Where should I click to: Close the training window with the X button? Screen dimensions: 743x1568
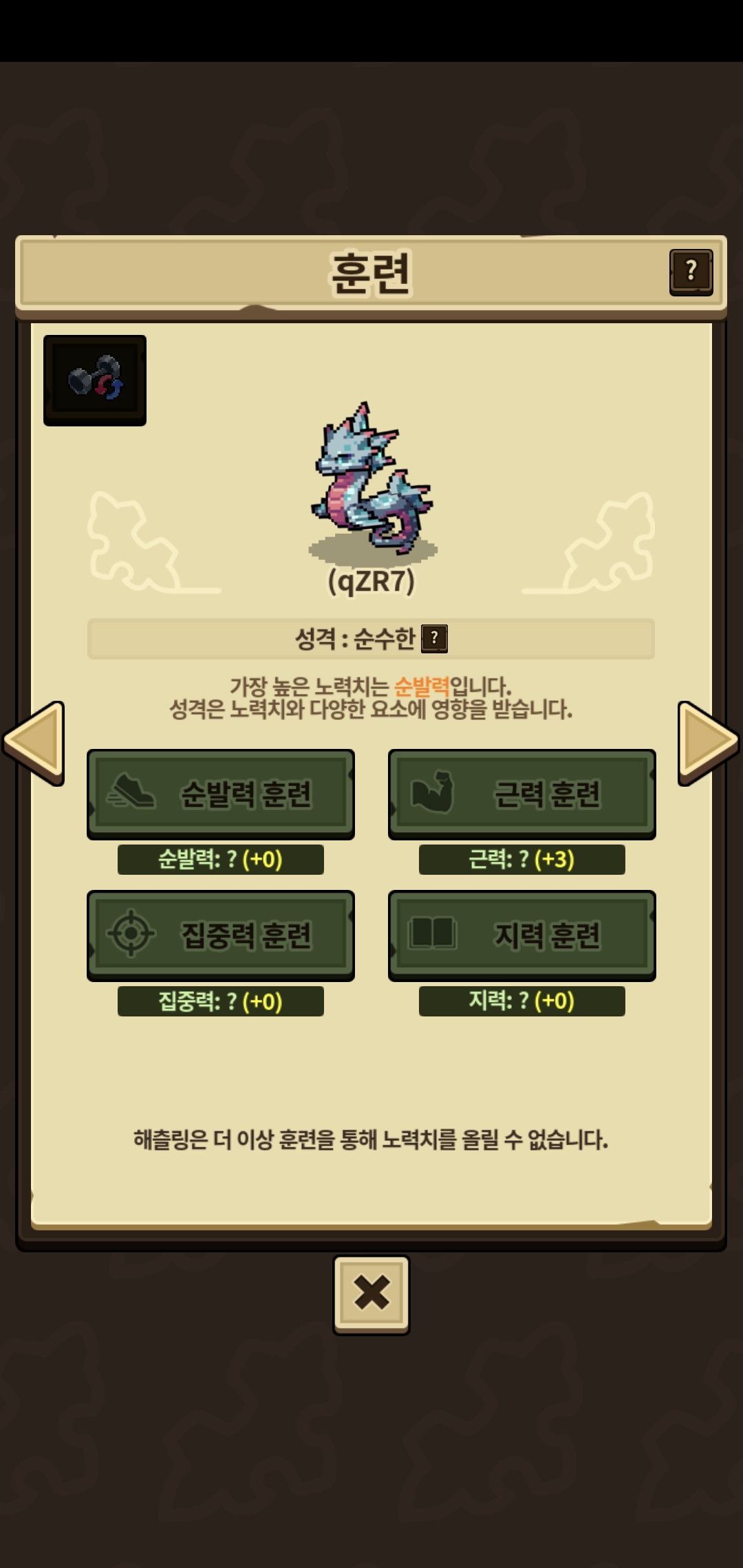point(371,1295)
